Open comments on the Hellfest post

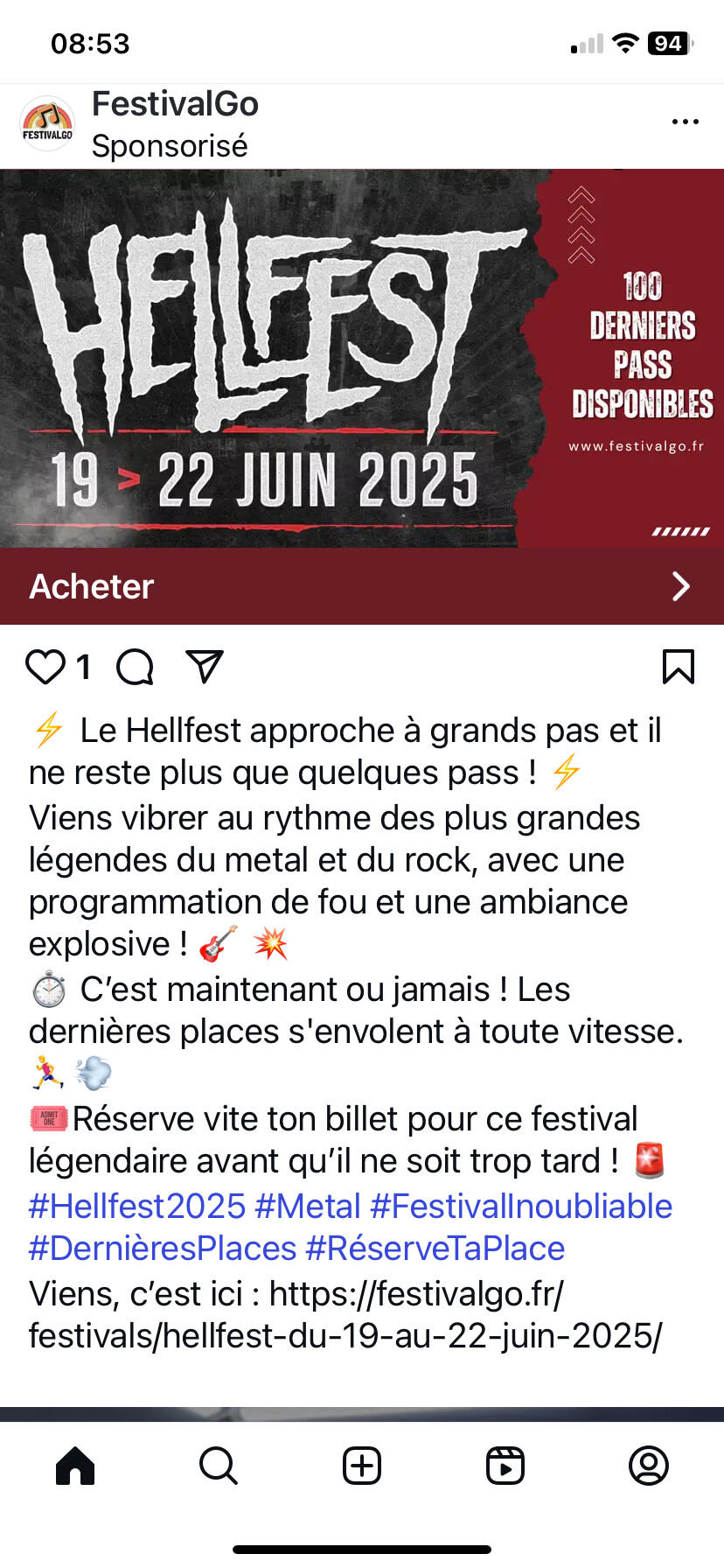click(x=136, y=667)
